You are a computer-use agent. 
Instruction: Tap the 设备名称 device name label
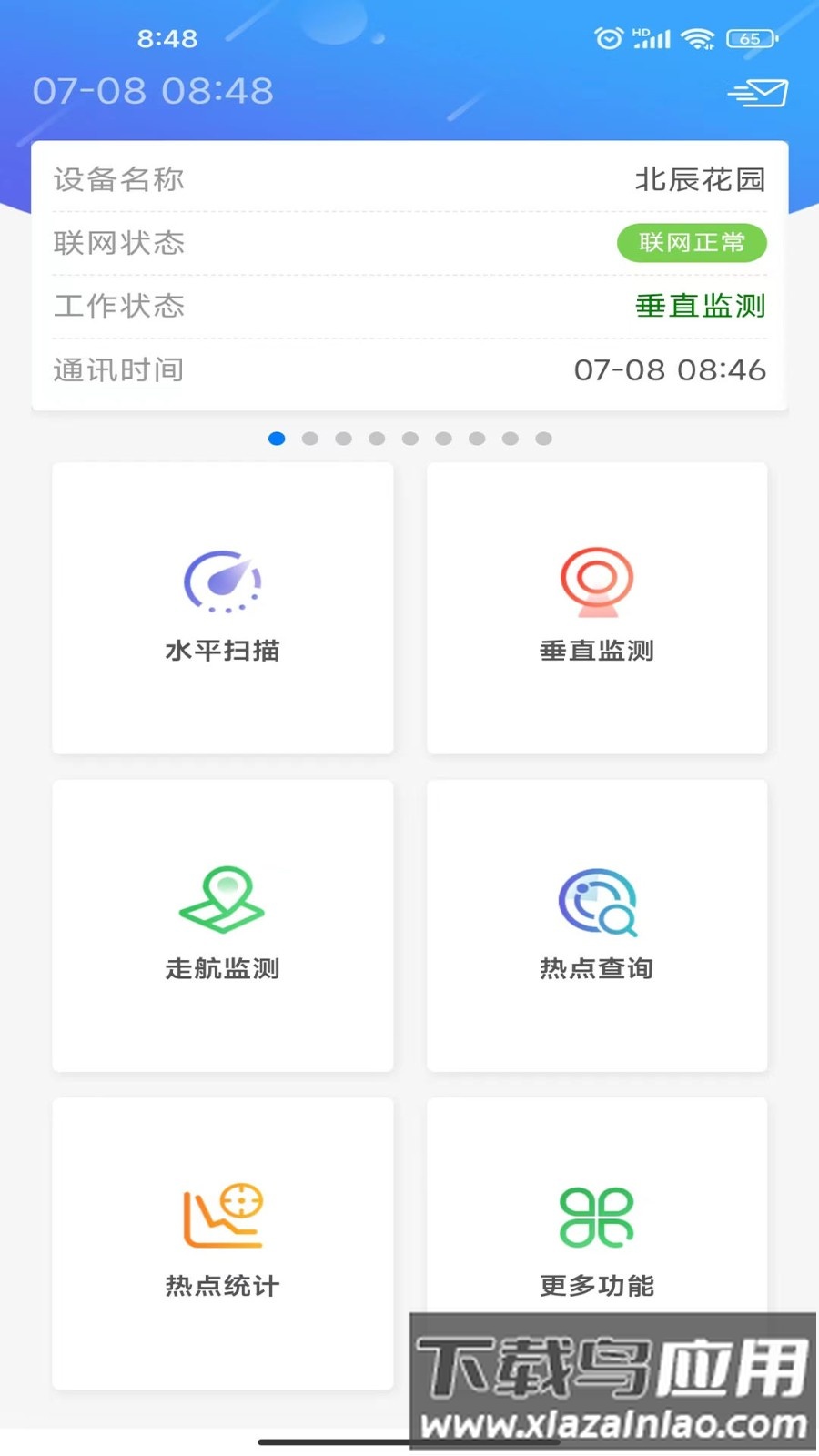[118, 179]
